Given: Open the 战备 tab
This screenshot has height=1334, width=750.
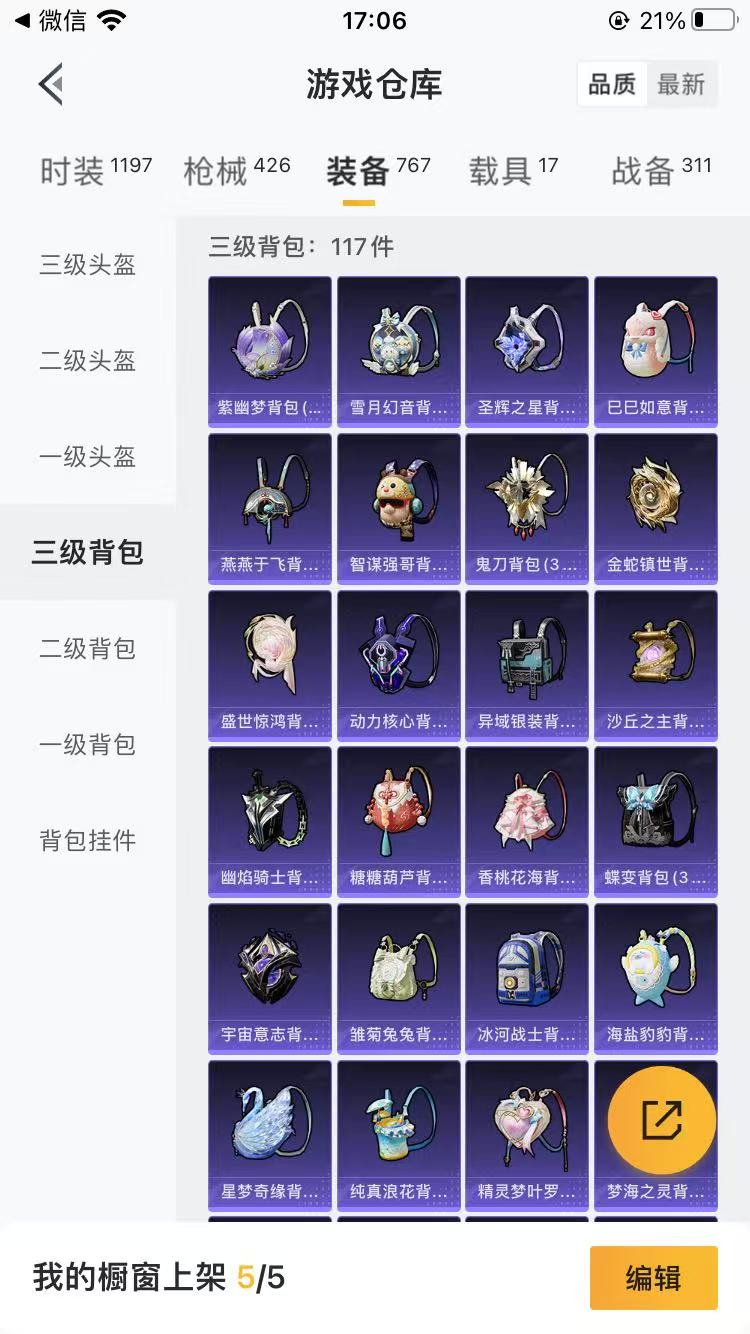Looking at the screenshot, I should pyautogui.click(x=661, y=170).
